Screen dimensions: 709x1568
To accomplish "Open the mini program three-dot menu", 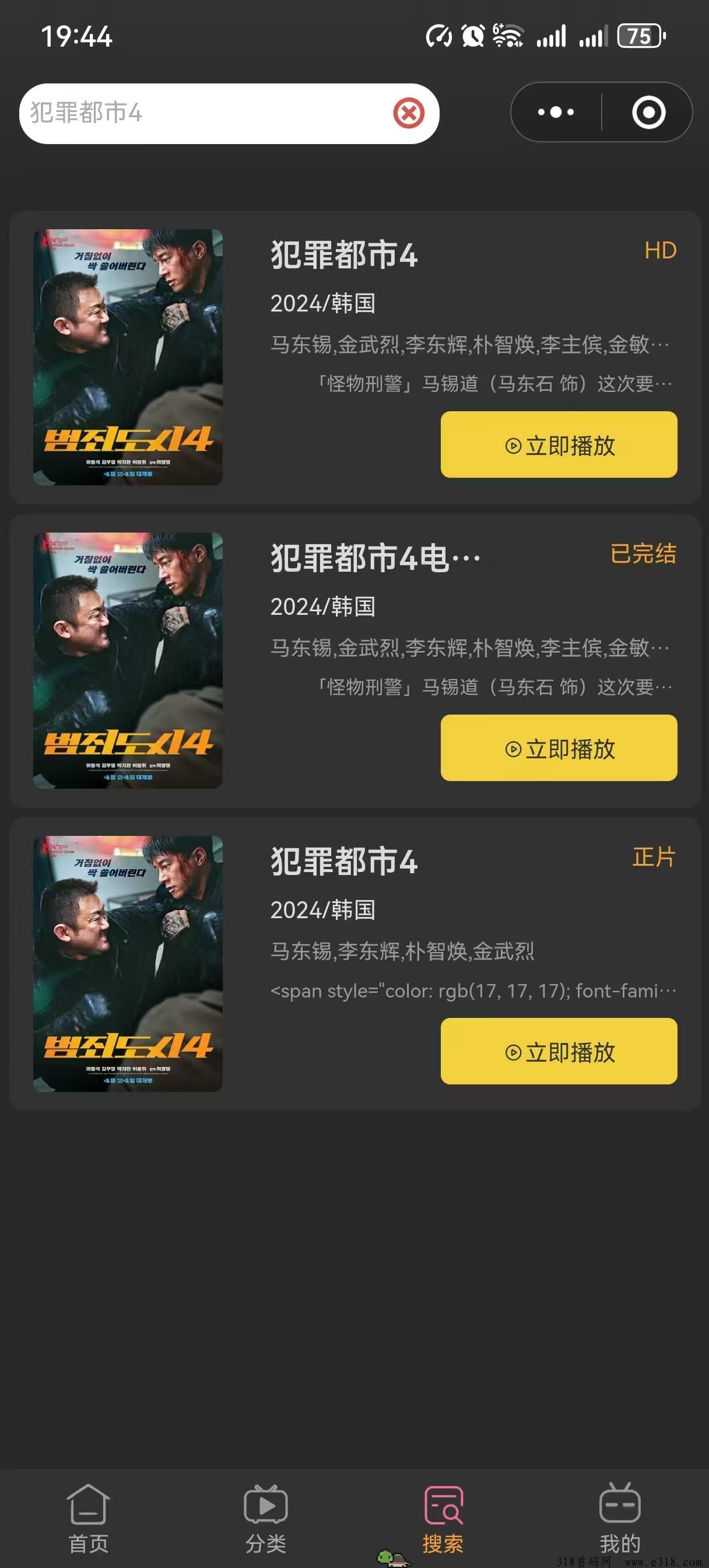I will (x=556, y=113).
